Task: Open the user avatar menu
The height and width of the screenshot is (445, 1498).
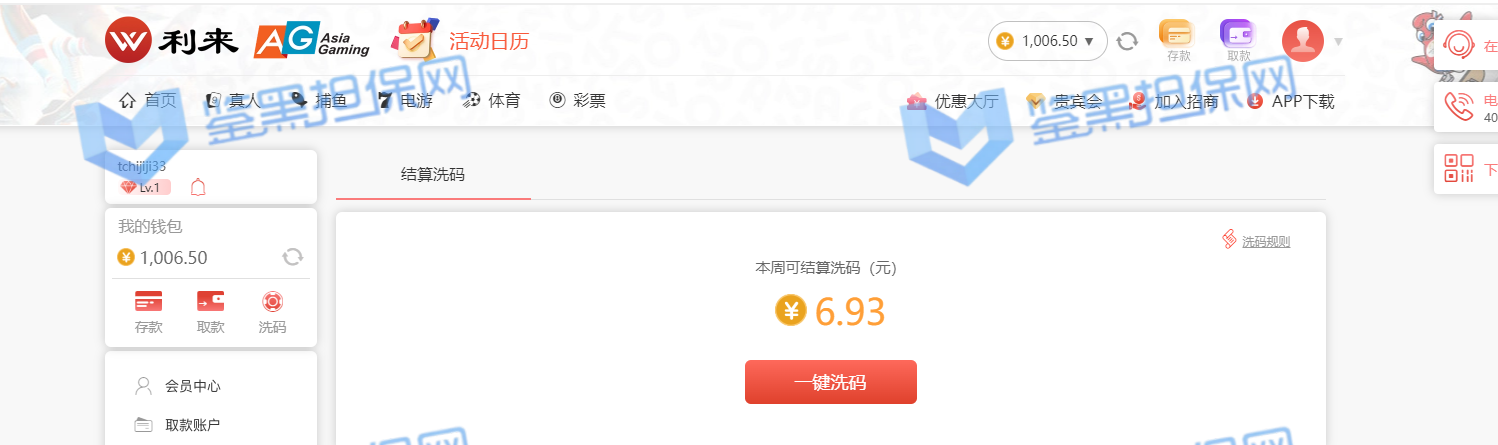Action: [x=1303, y=41]
